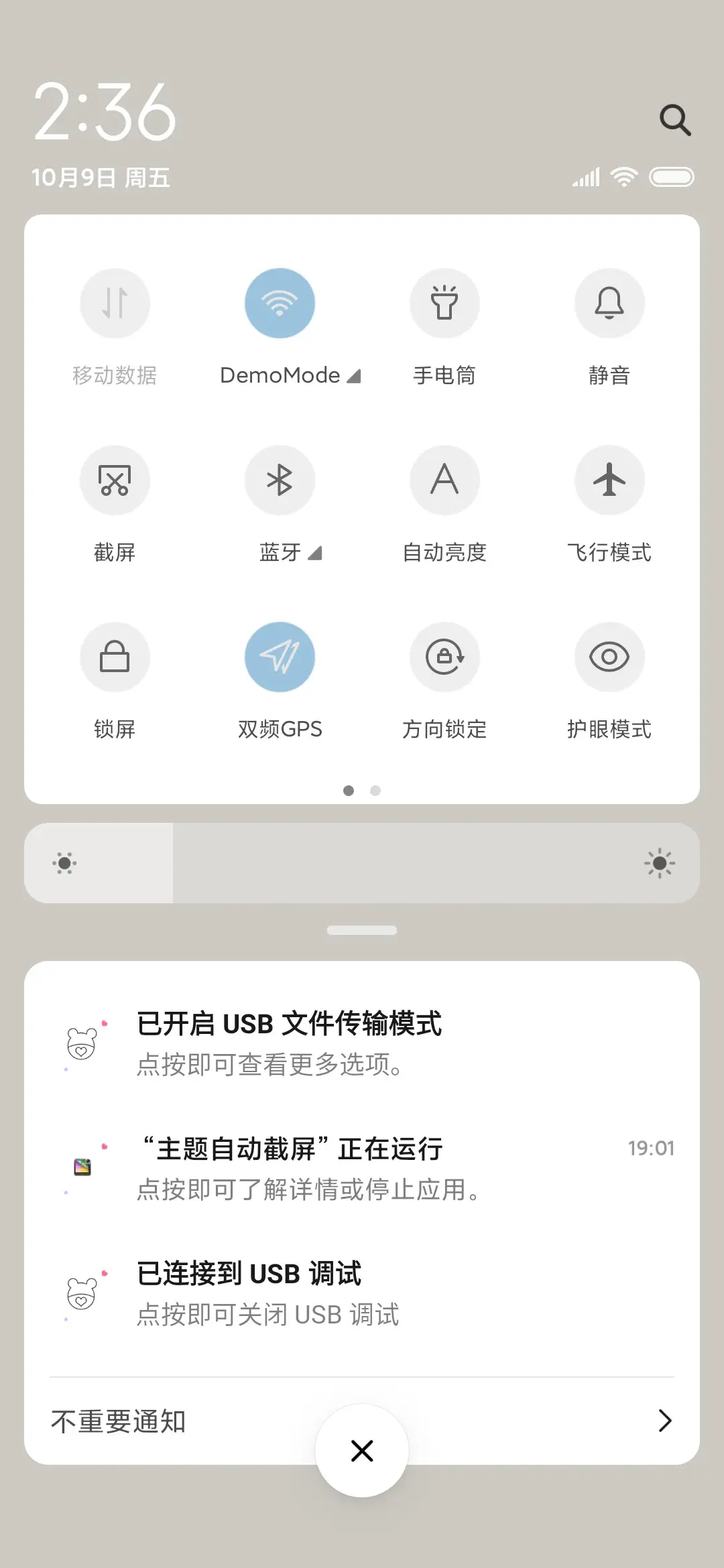This screenshot has height=1568, width=724.
Task: Expand the DemoMode WiFi options
Action: [353, 375]
